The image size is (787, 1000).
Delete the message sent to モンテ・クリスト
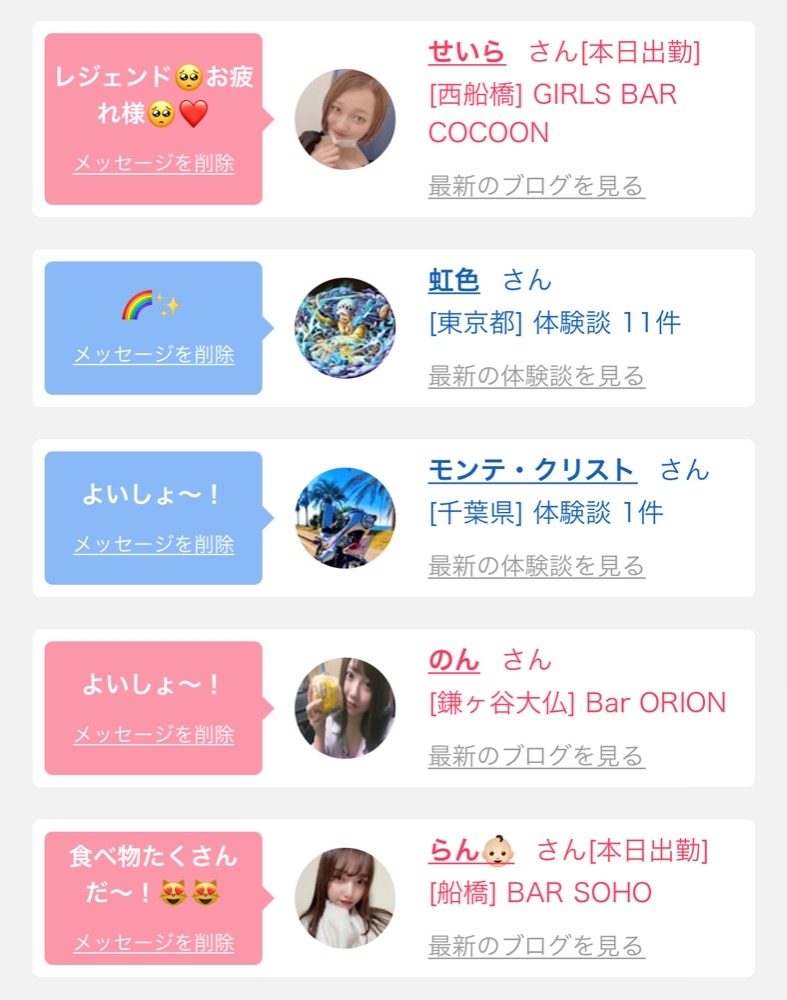[x=153, y=544]
